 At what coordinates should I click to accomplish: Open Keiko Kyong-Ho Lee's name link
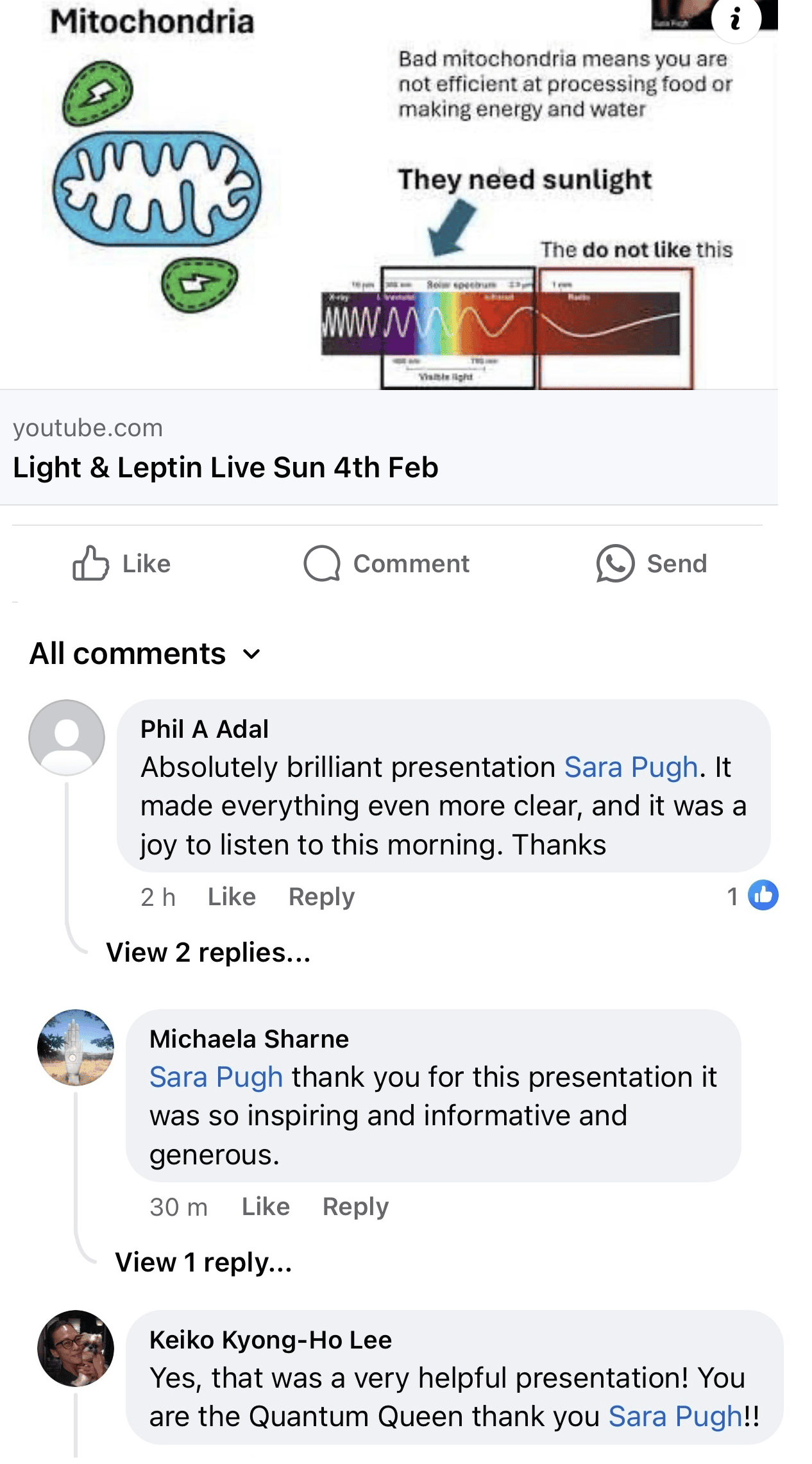tap(270, 1340)
